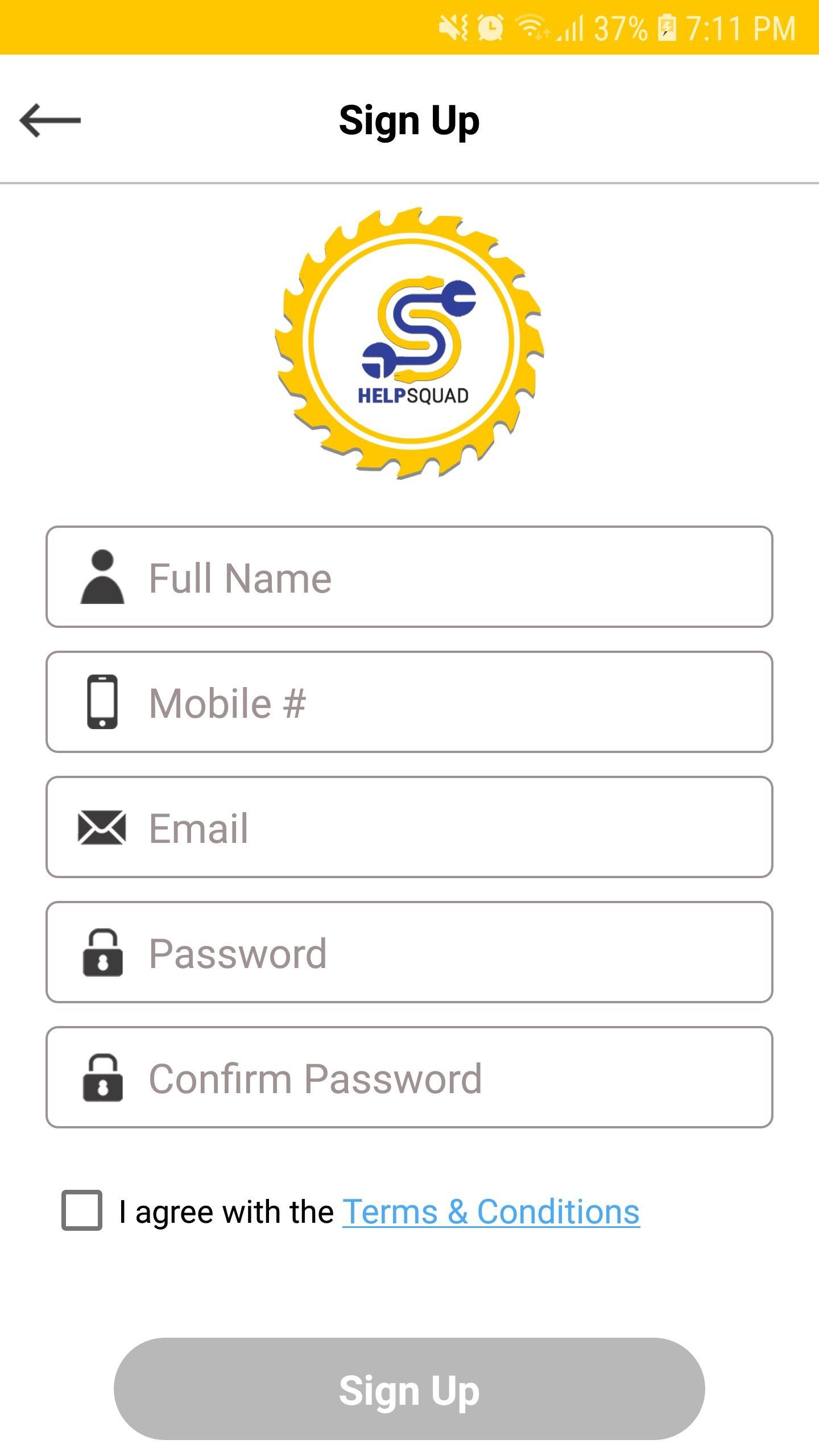Click the lock icon beside Confirm Password field
This screenshot has width=819, height=1456.
click(102, 1079)
